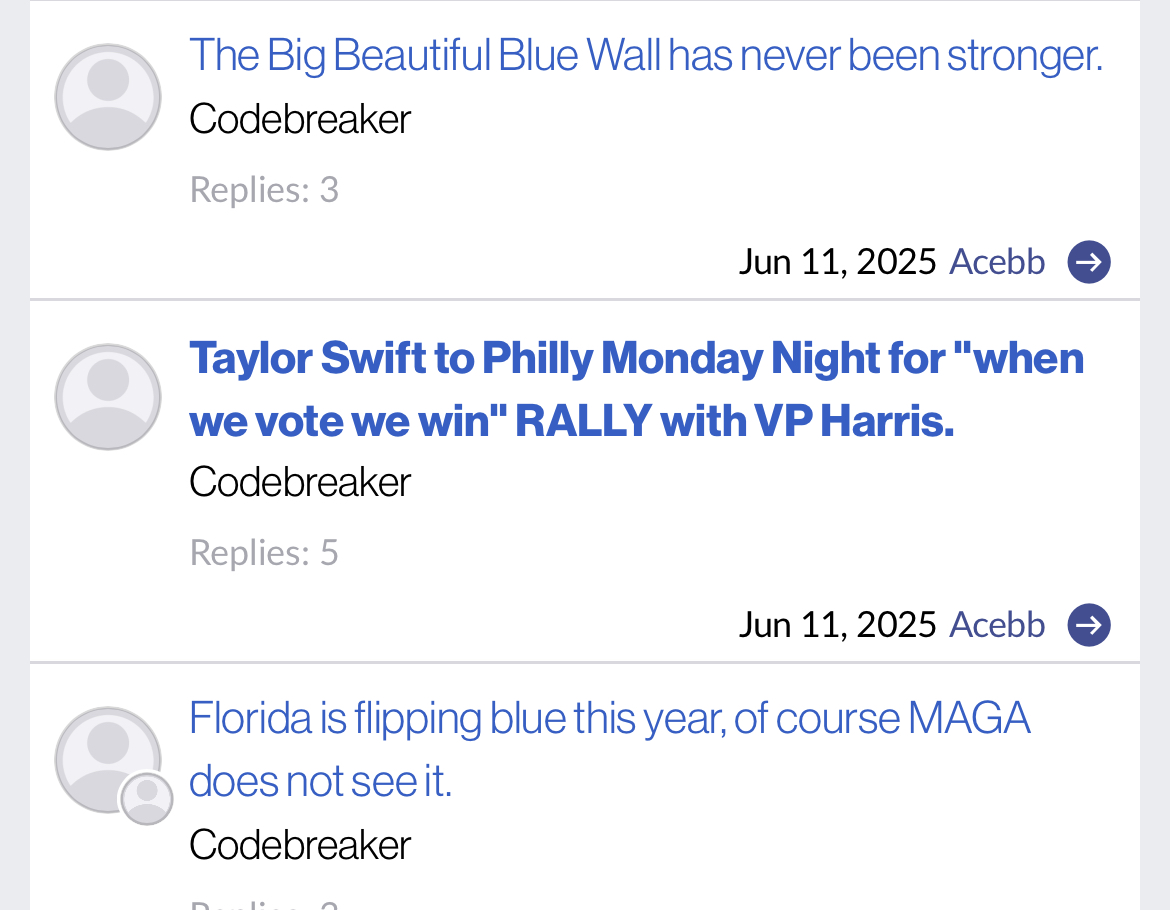Image resolution: width=1170 pixels, height=910 pixels.
Task: Open the Taylor Swift Philly rally thread
Action: 636,389
